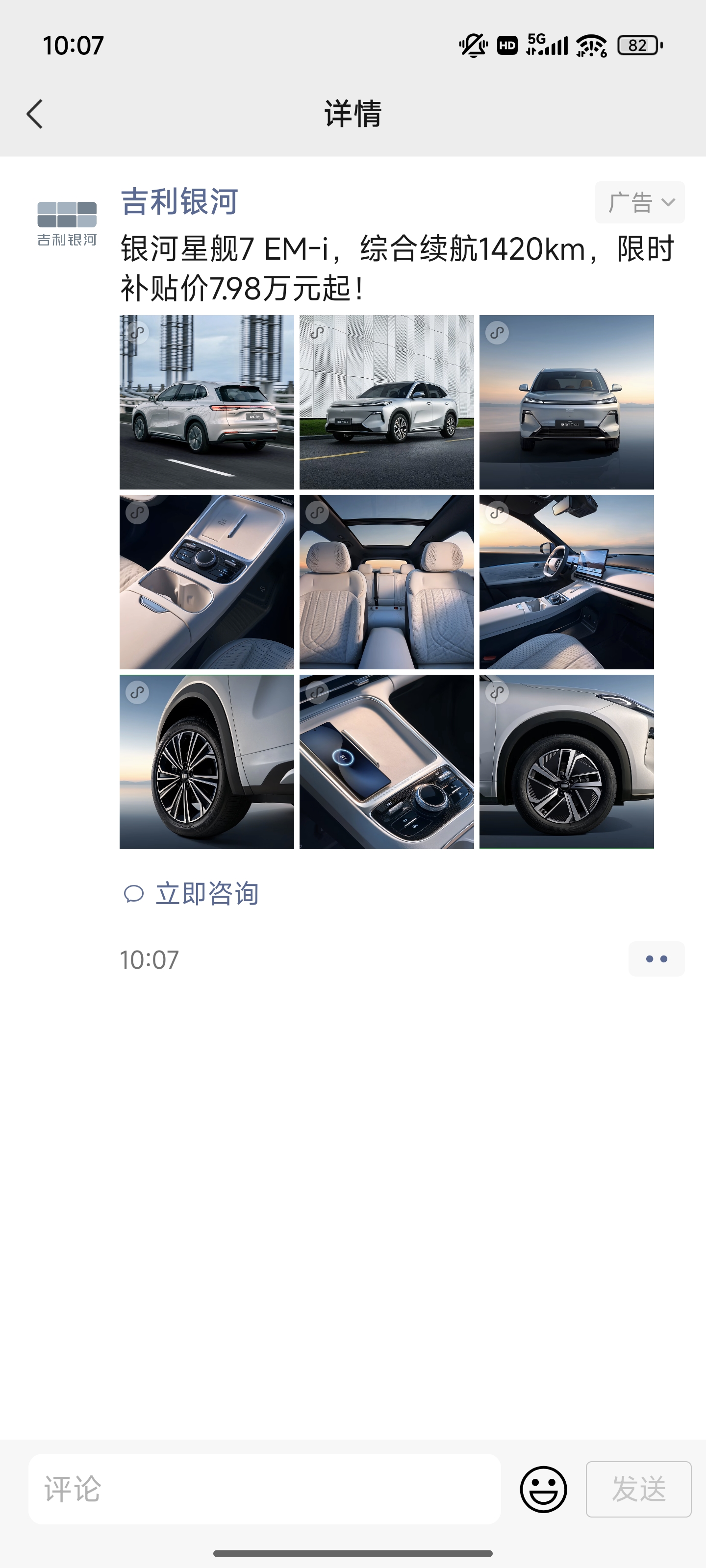Open the dashboard and steering wheel photo

coord(566,582)
